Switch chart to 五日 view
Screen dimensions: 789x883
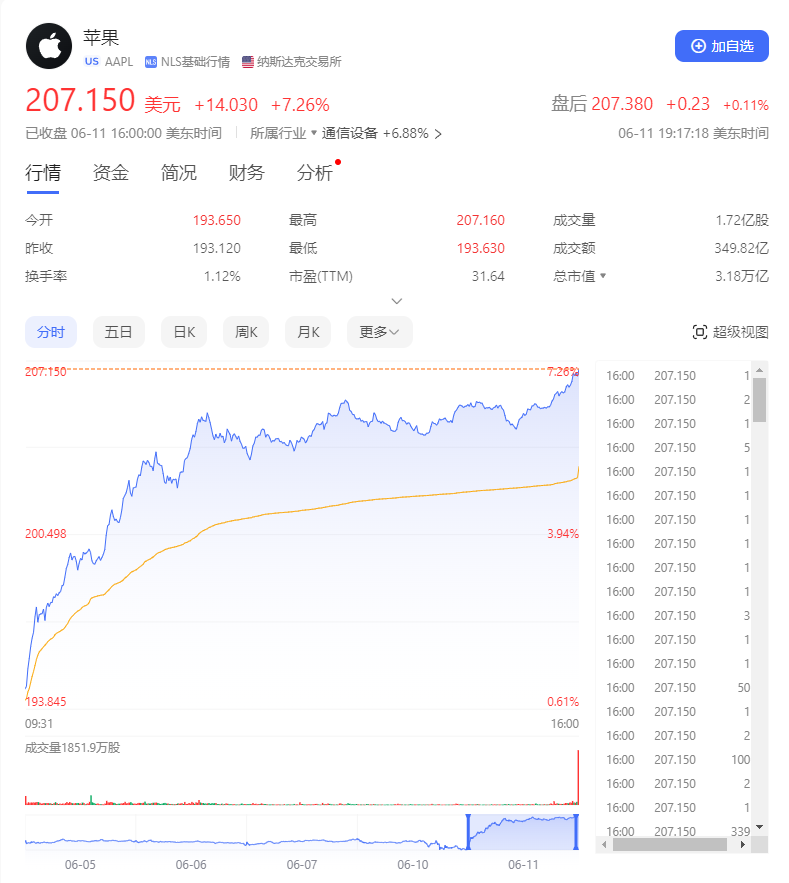click(119, 332)
